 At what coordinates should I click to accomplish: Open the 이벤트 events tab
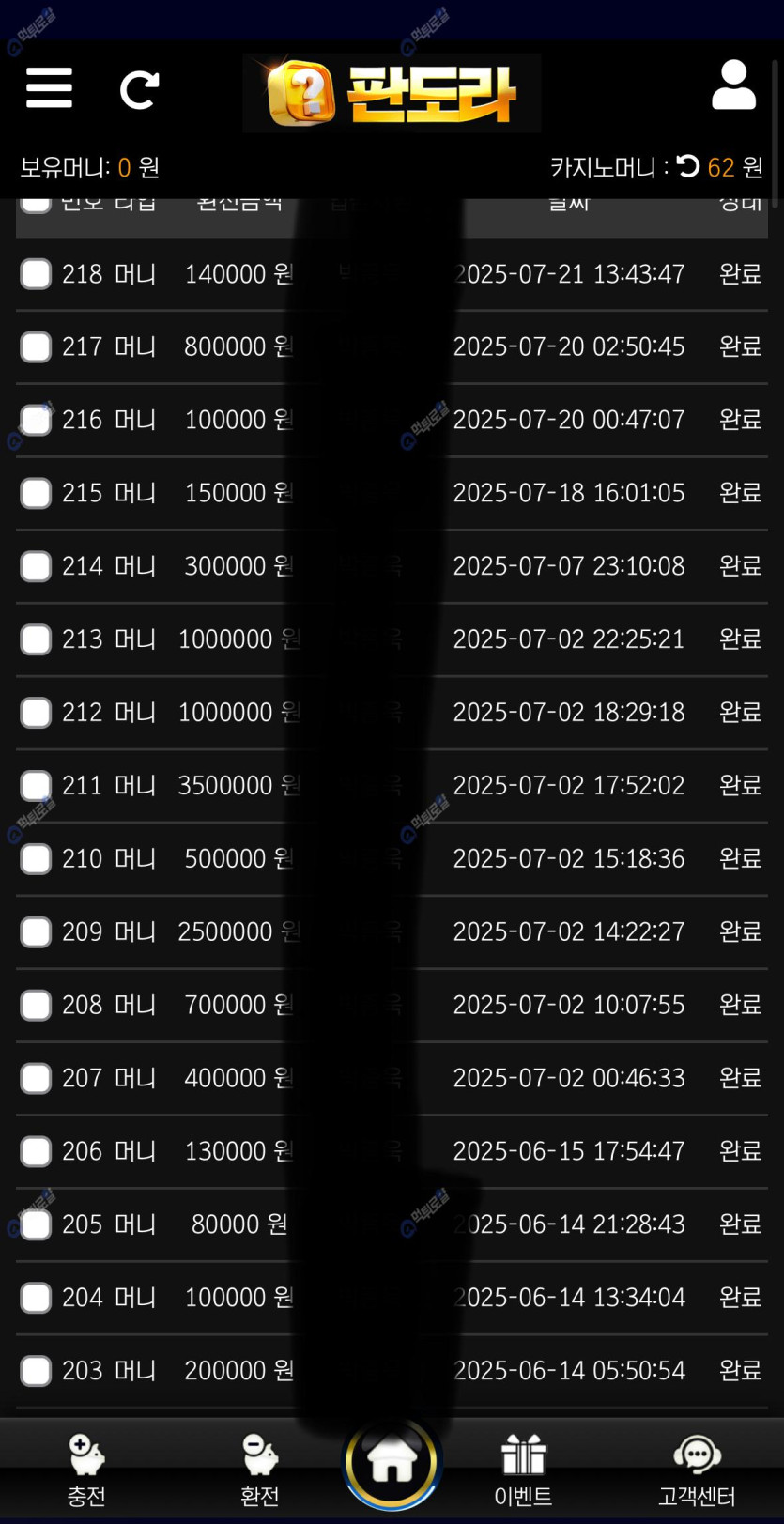click(x=523, y=1470)
